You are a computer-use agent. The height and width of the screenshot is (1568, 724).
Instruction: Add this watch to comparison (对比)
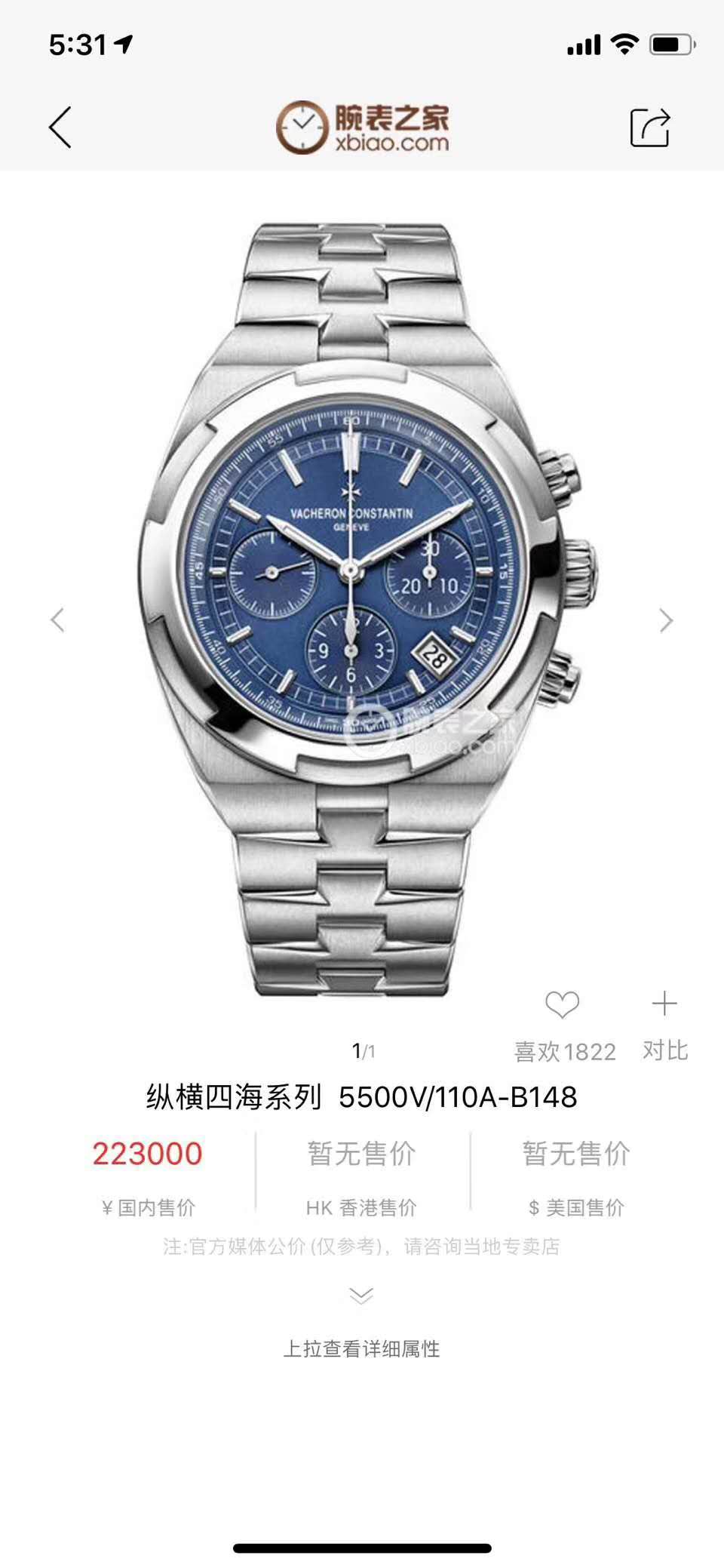[664, 1005]
